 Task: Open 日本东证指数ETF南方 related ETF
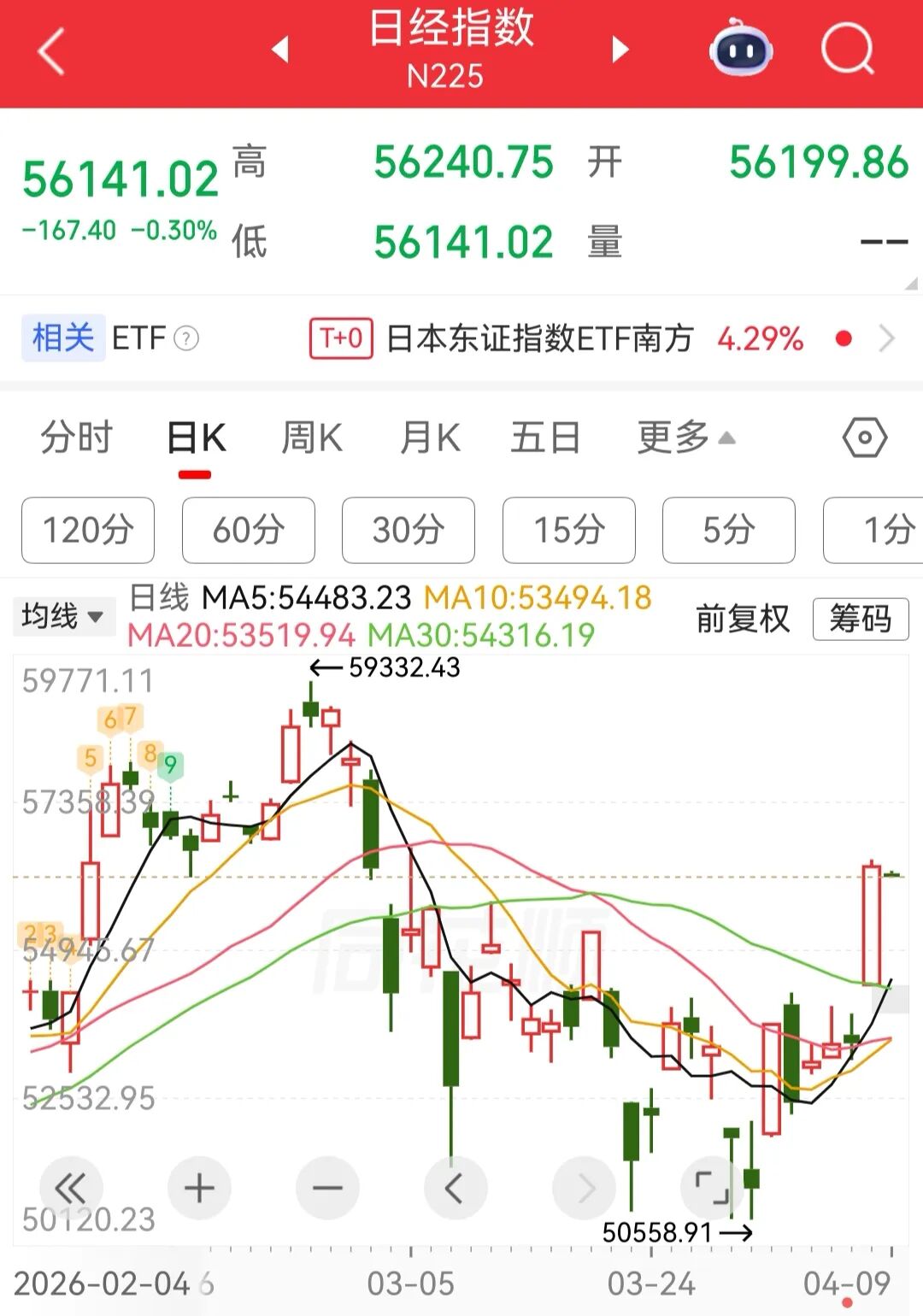coord(540,339)
